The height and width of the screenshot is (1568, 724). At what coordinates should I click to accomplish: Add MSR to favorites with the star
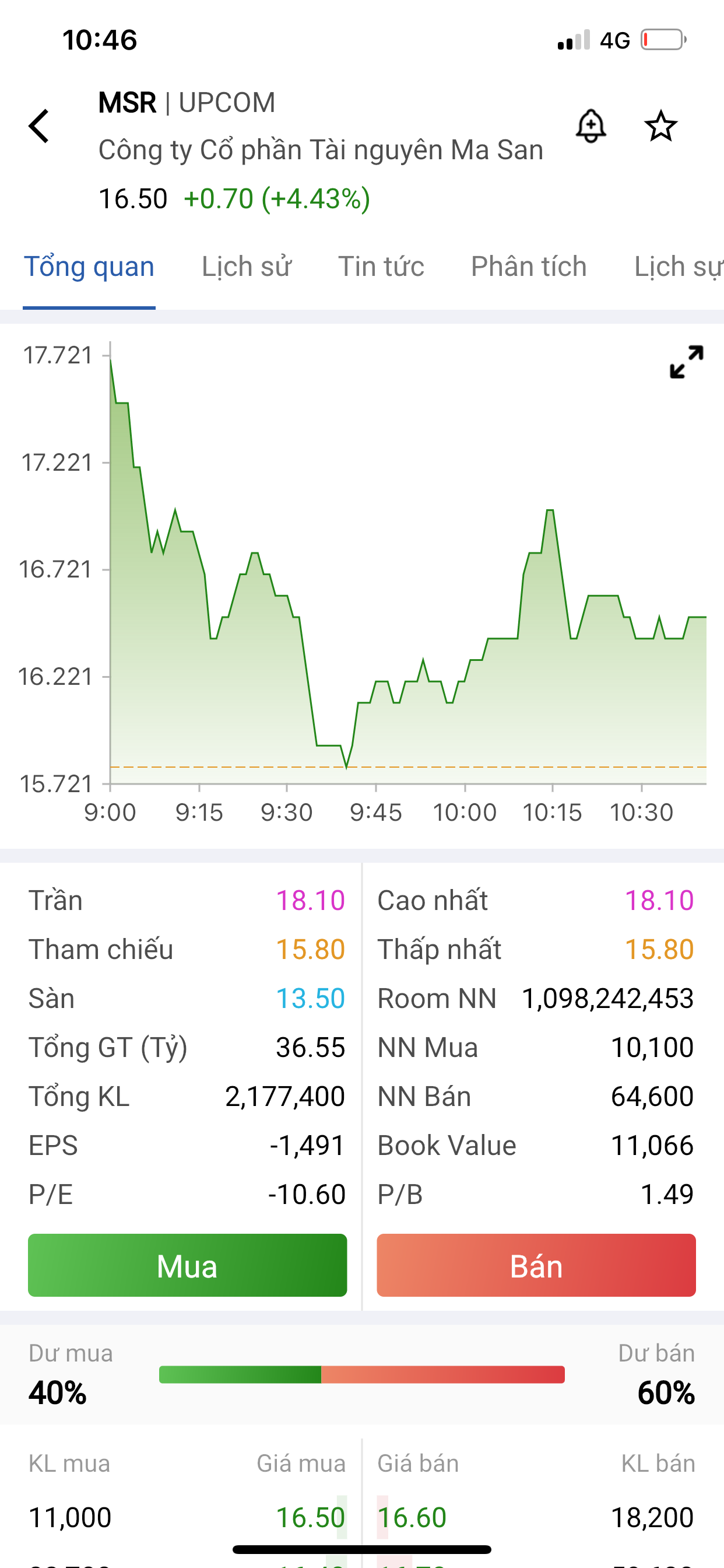click(660, 127)
